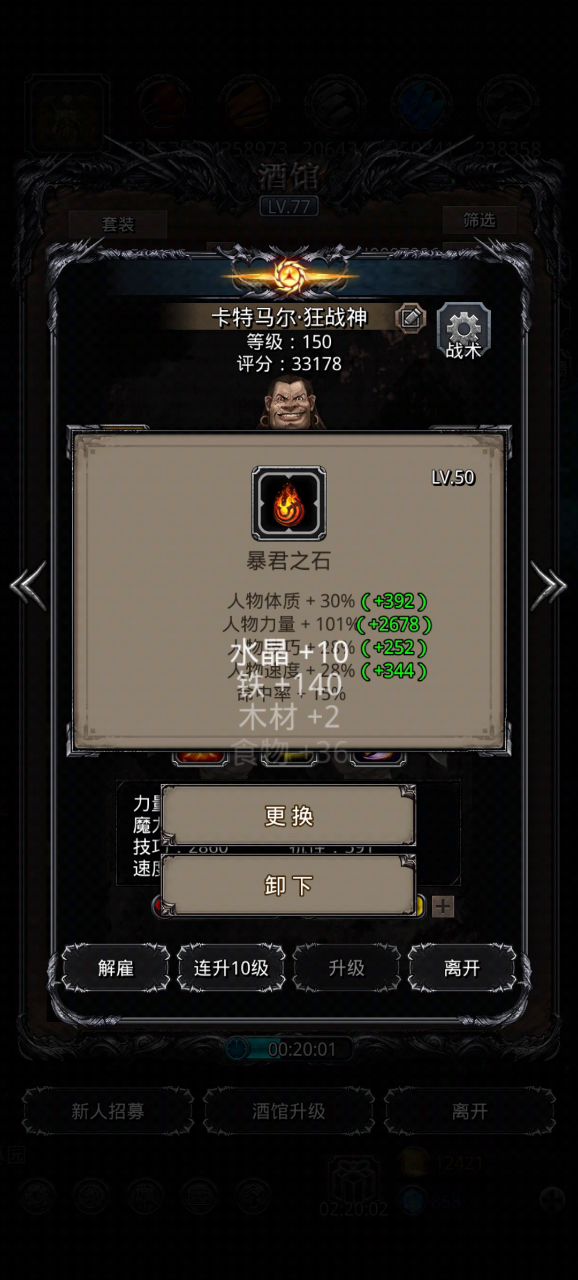The image size is (578, 1280).
Task: Tap 卸下 to unequip the stone
Action: (x=289, y=886)
